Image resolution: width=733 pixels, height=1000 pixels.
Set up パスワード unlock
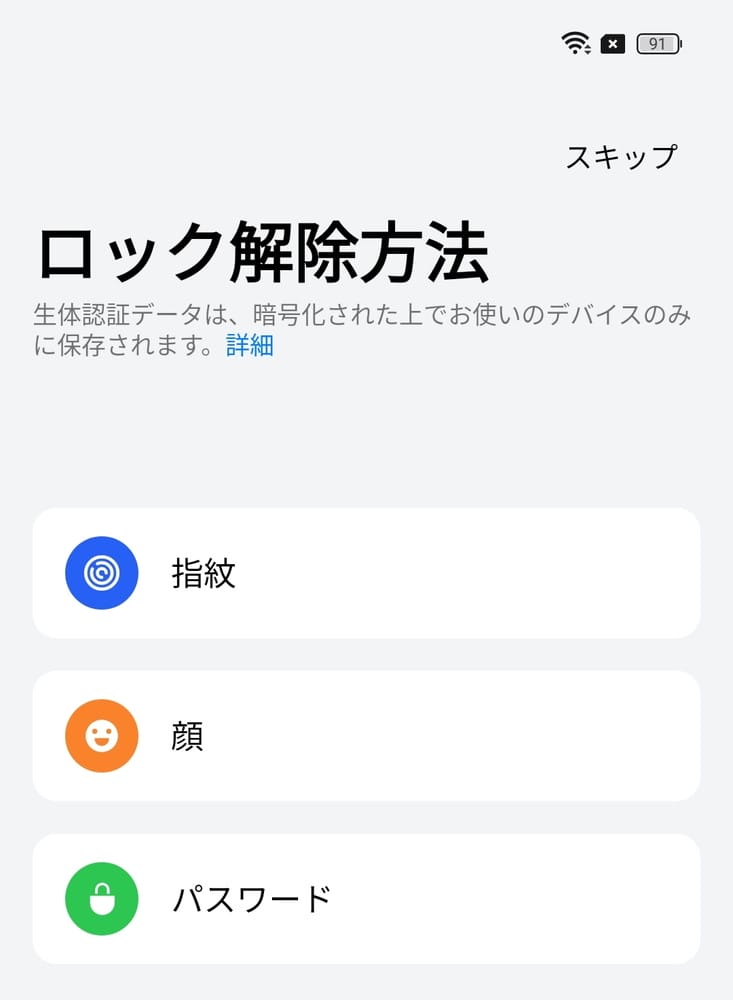point(366,899)
